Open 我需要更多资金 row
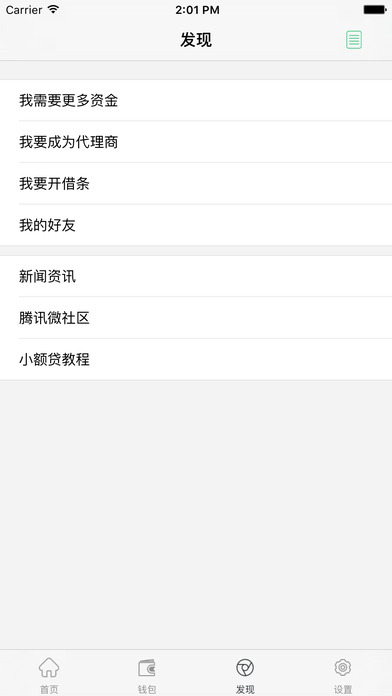 coord(196,100)
